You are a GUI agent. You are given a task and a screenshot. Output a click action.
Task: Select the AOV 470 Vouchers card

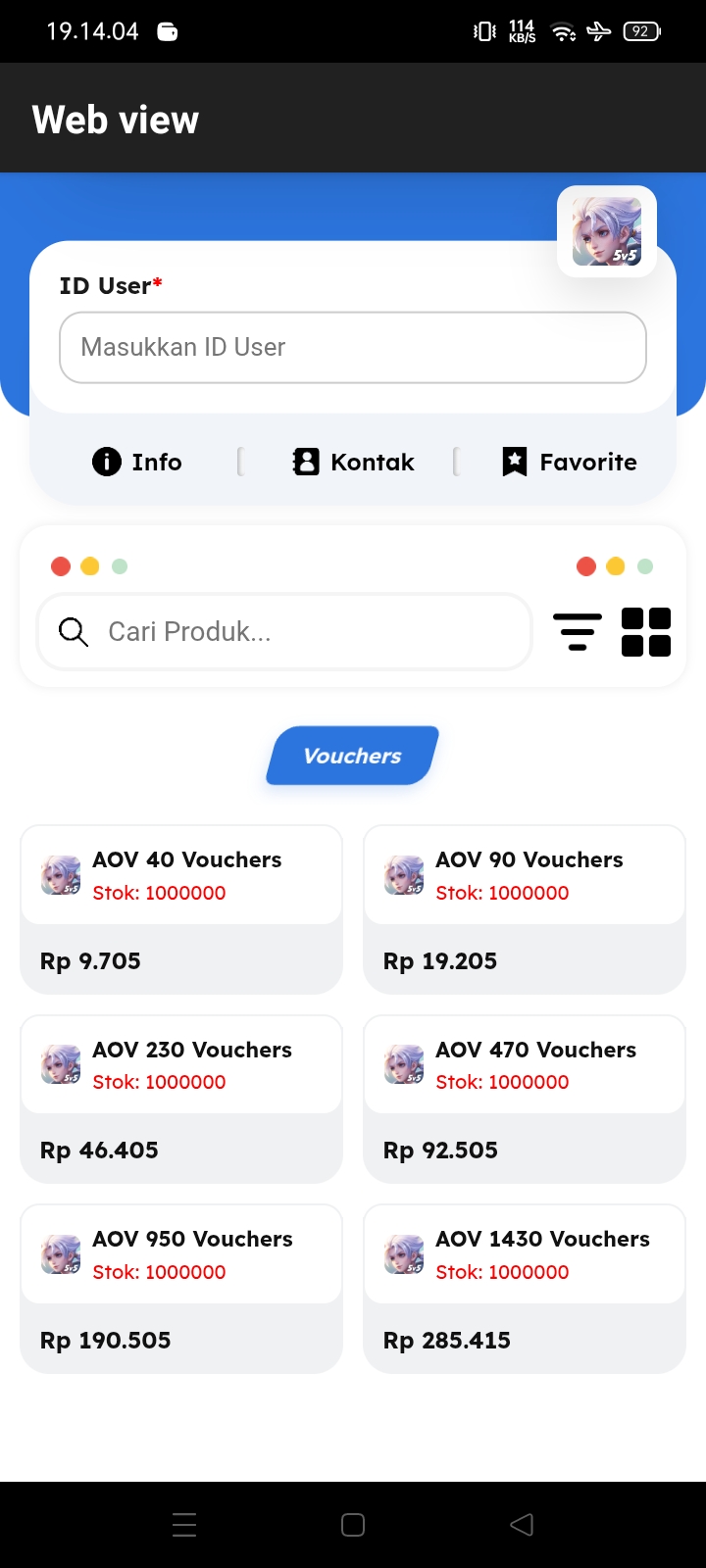525,1099
